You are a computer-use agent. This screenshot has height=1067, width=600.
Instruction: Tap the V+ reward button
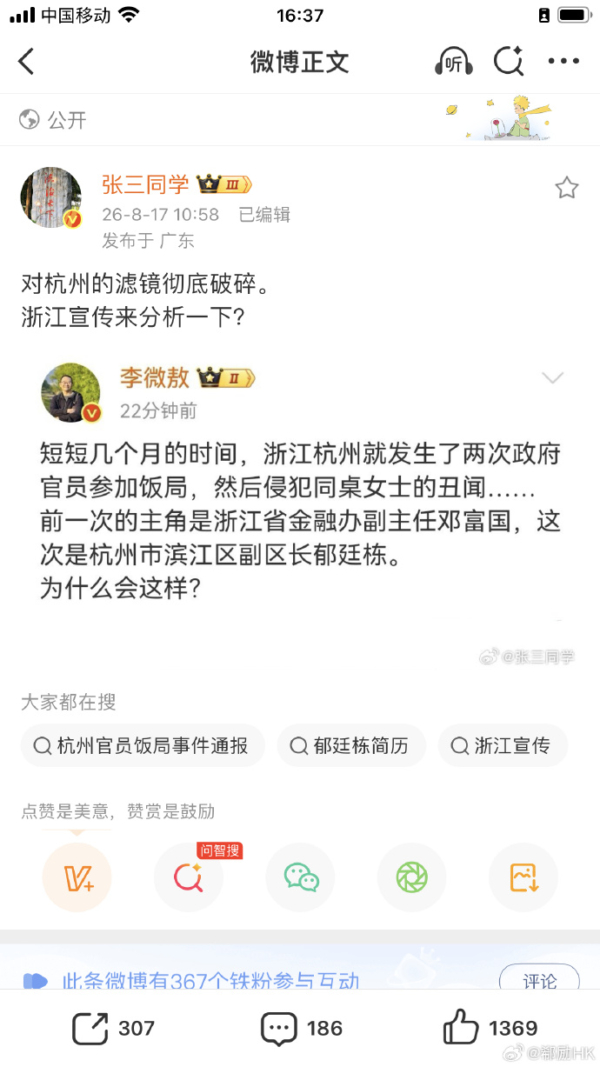coord(77,877)
